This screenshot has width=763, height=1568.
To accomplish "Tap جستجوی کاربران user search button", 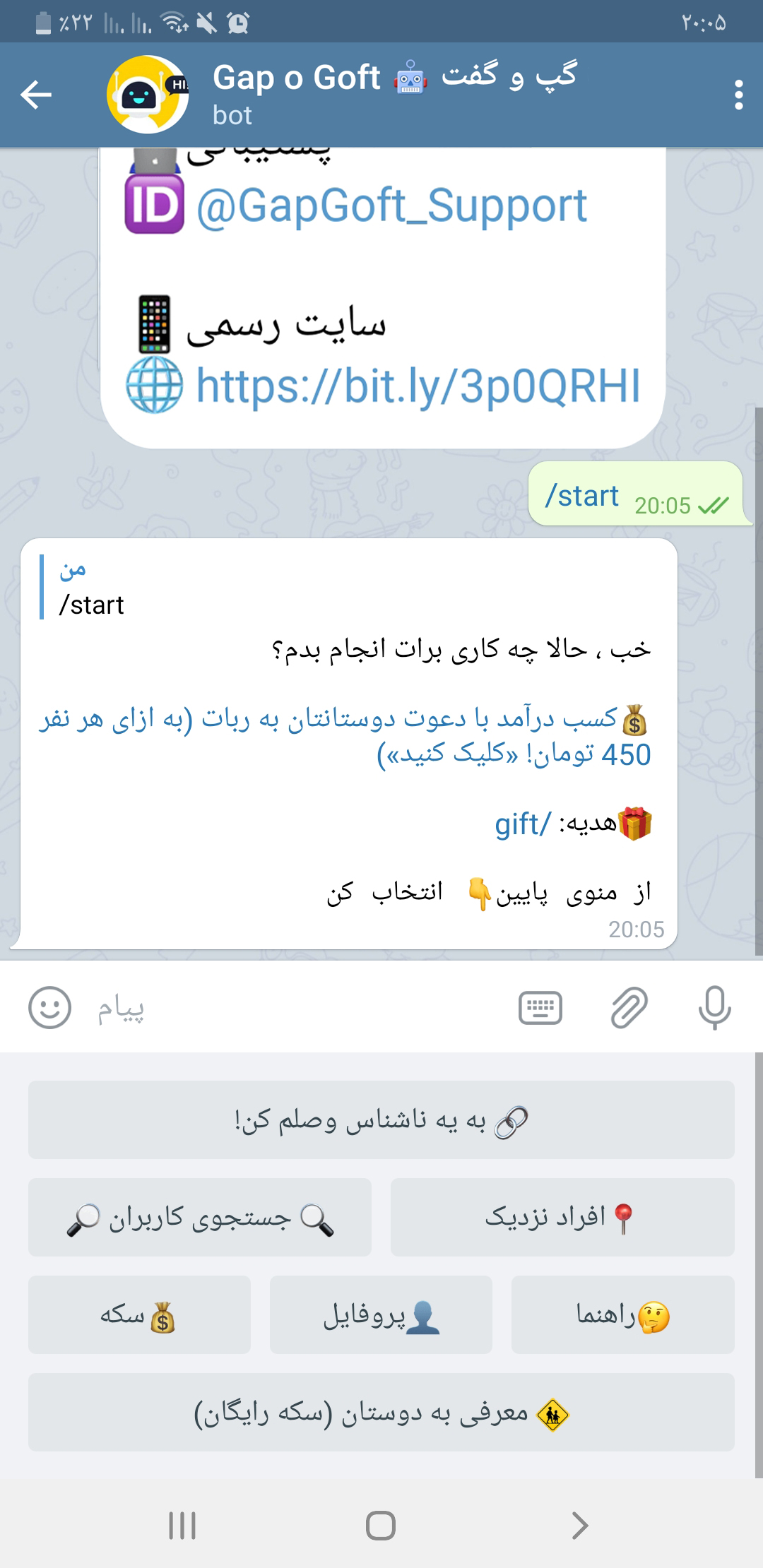I will pyautogui.click(x=200, y=1217).
